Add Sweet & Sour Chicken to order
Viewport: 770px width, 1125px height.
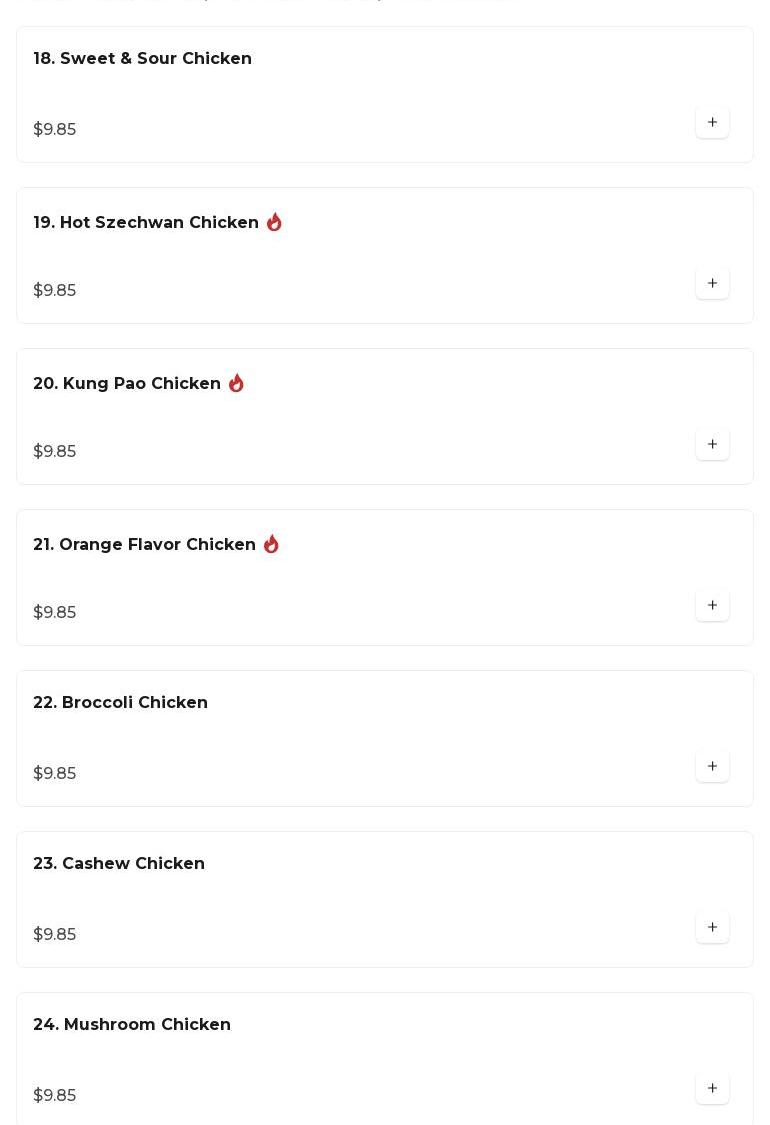712,123
